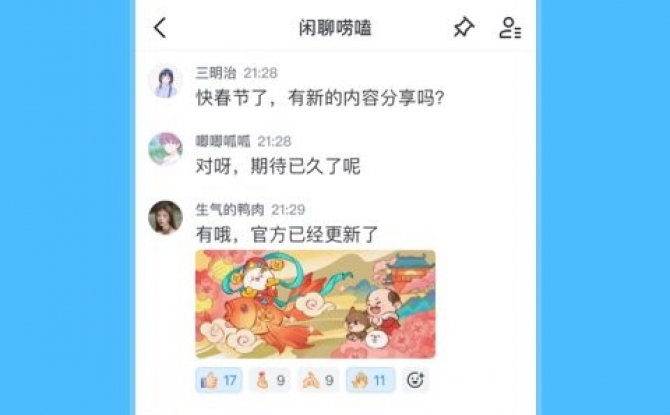The image size is (670, 415).
Task: Open 三明治's profile avatar
Action: click(165, 81)
